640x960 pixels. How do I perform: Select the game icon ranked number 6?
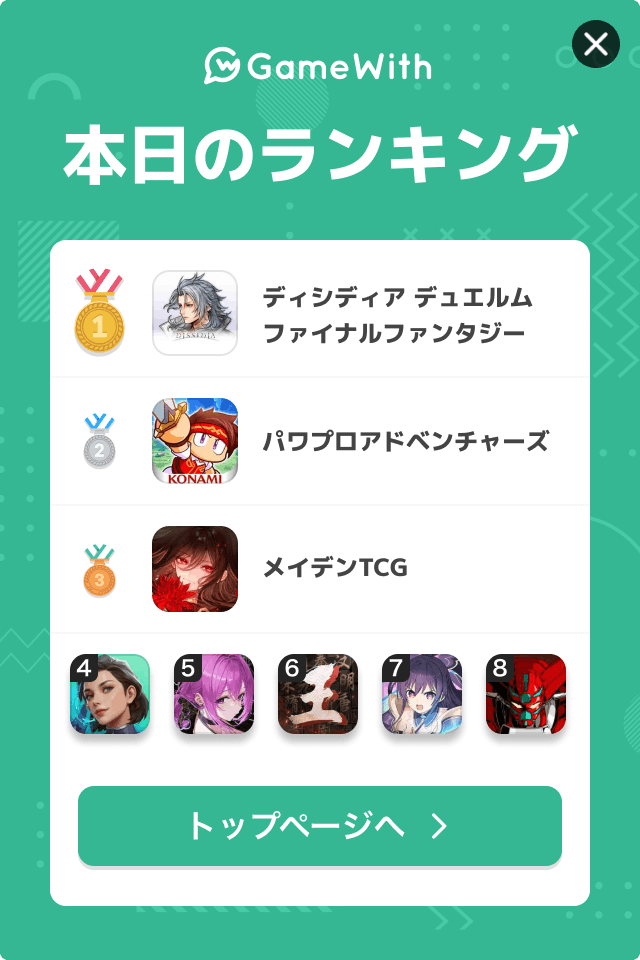[318, 694]
